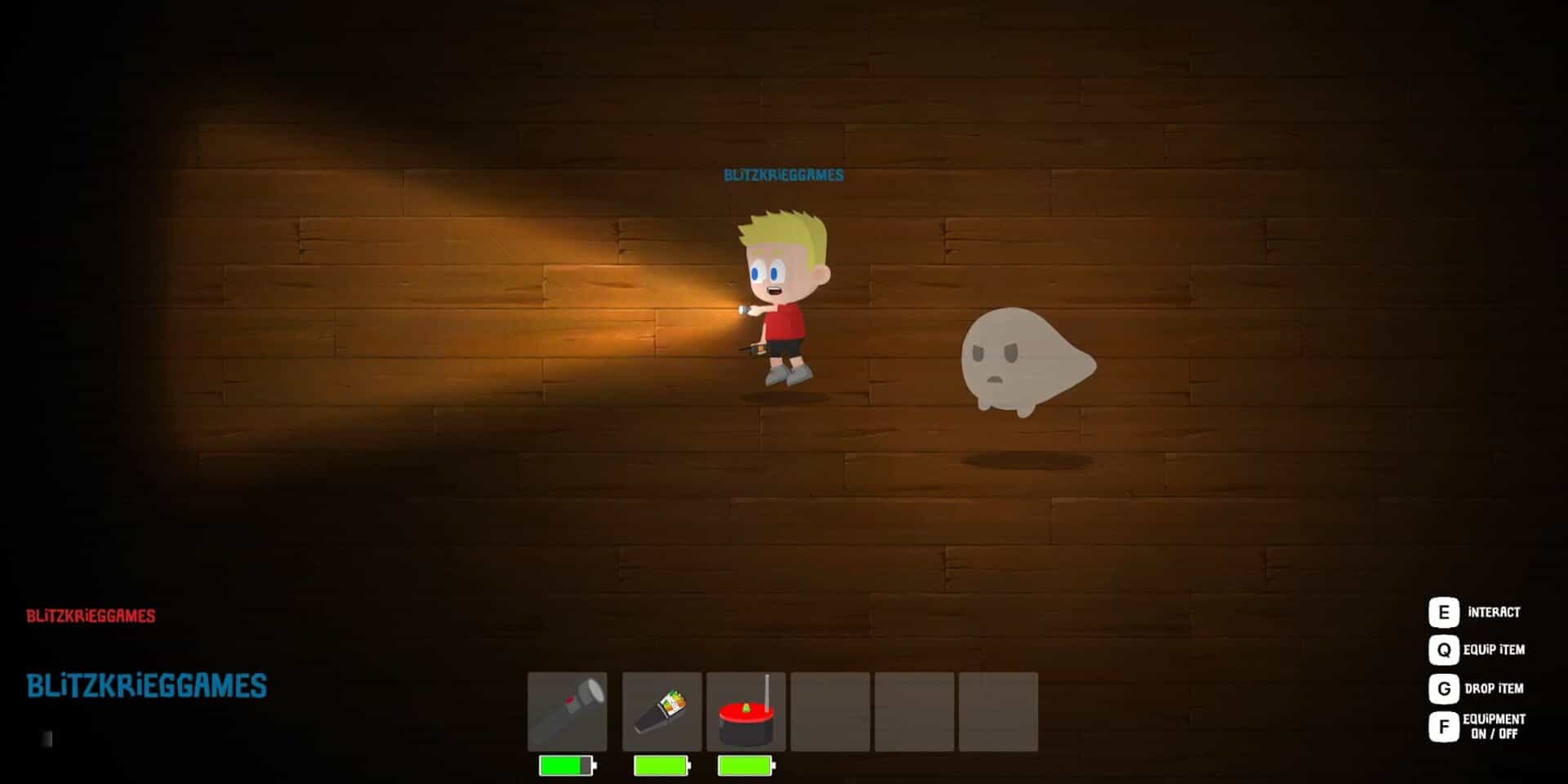Tap the E Interact button
The image size is (1568, 784).
1444,612
